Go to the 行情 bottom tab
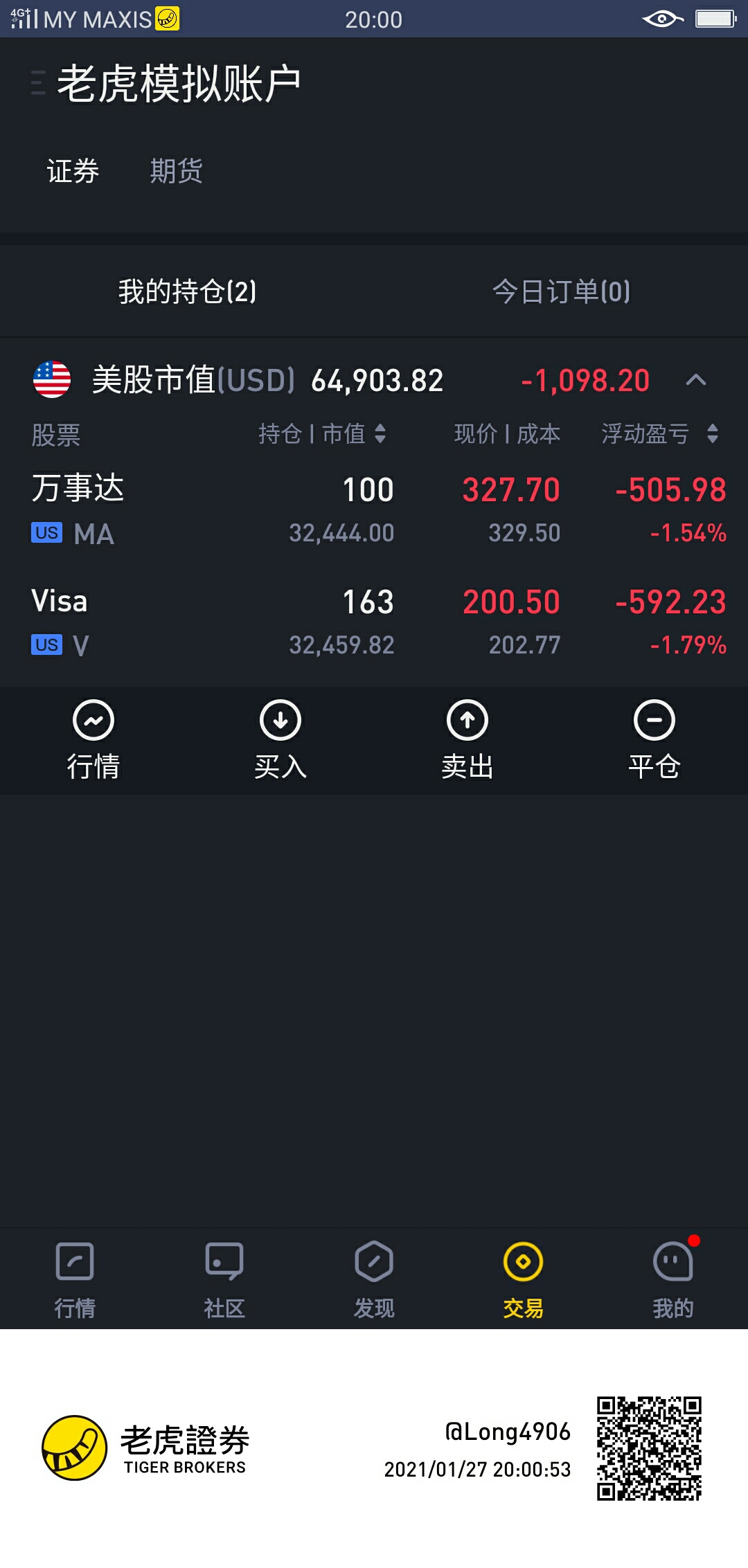Viewport: 748px width, 1568px height. coord(75,1280)
